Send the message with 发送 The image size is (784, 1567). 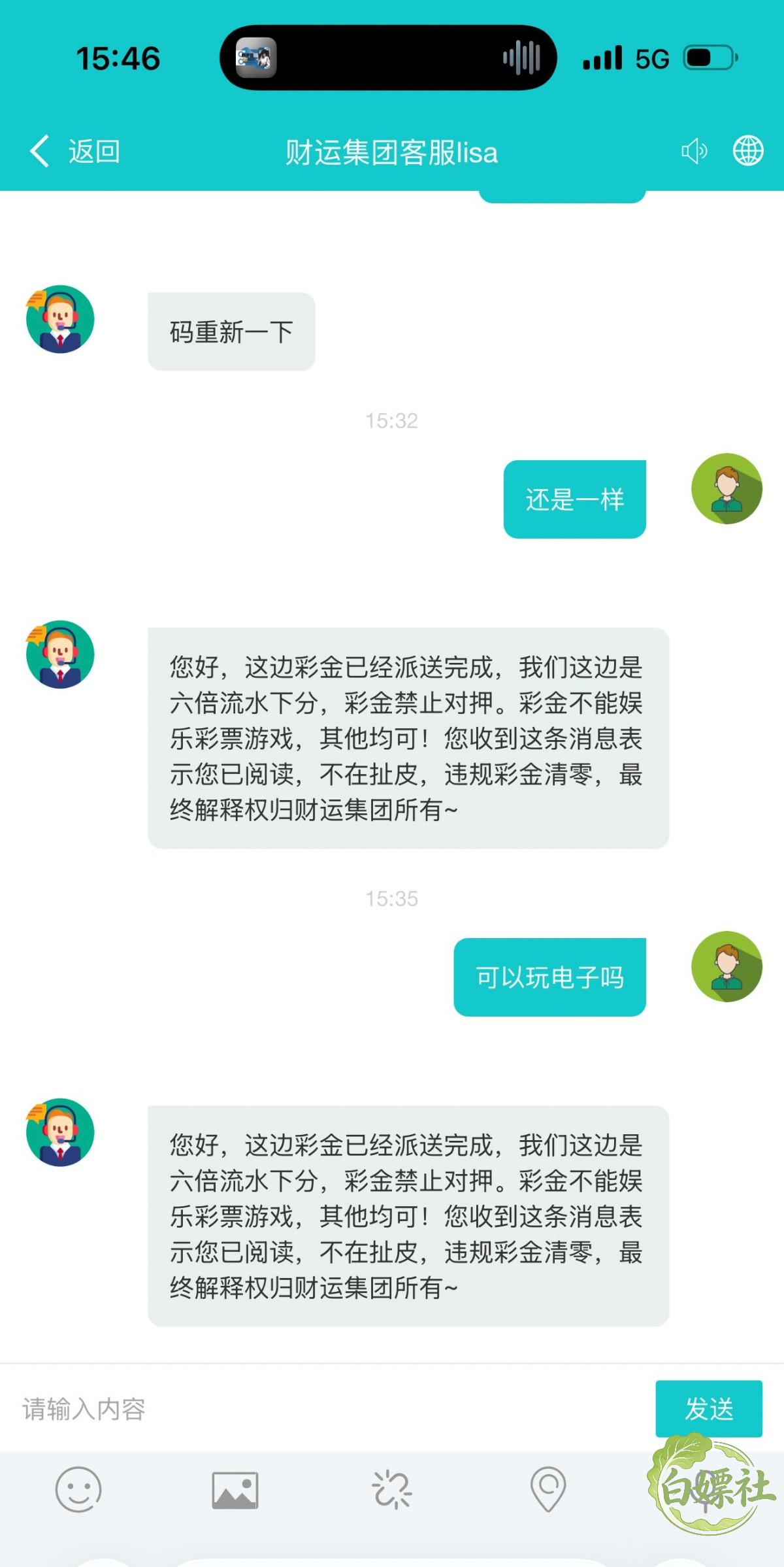pos(709,1408)
